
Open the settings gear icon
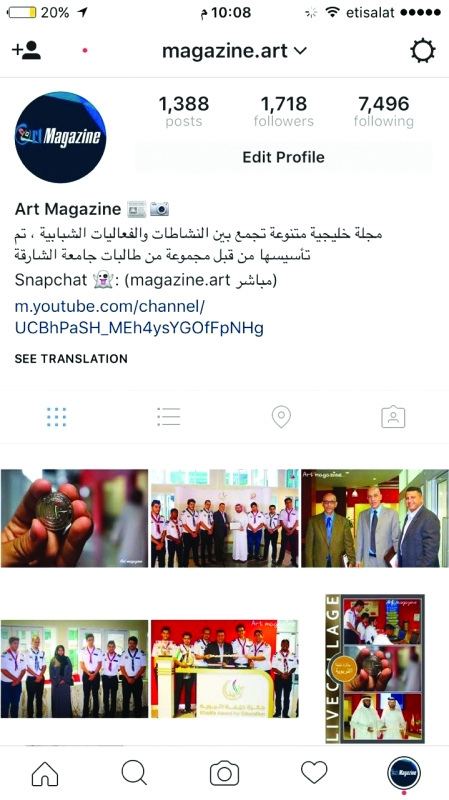(422, 51)
